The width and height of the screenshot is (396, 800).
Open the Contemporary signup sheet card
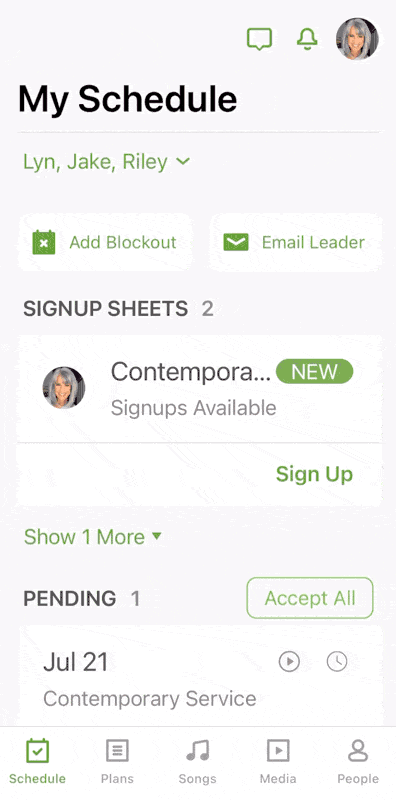[200, 389]
